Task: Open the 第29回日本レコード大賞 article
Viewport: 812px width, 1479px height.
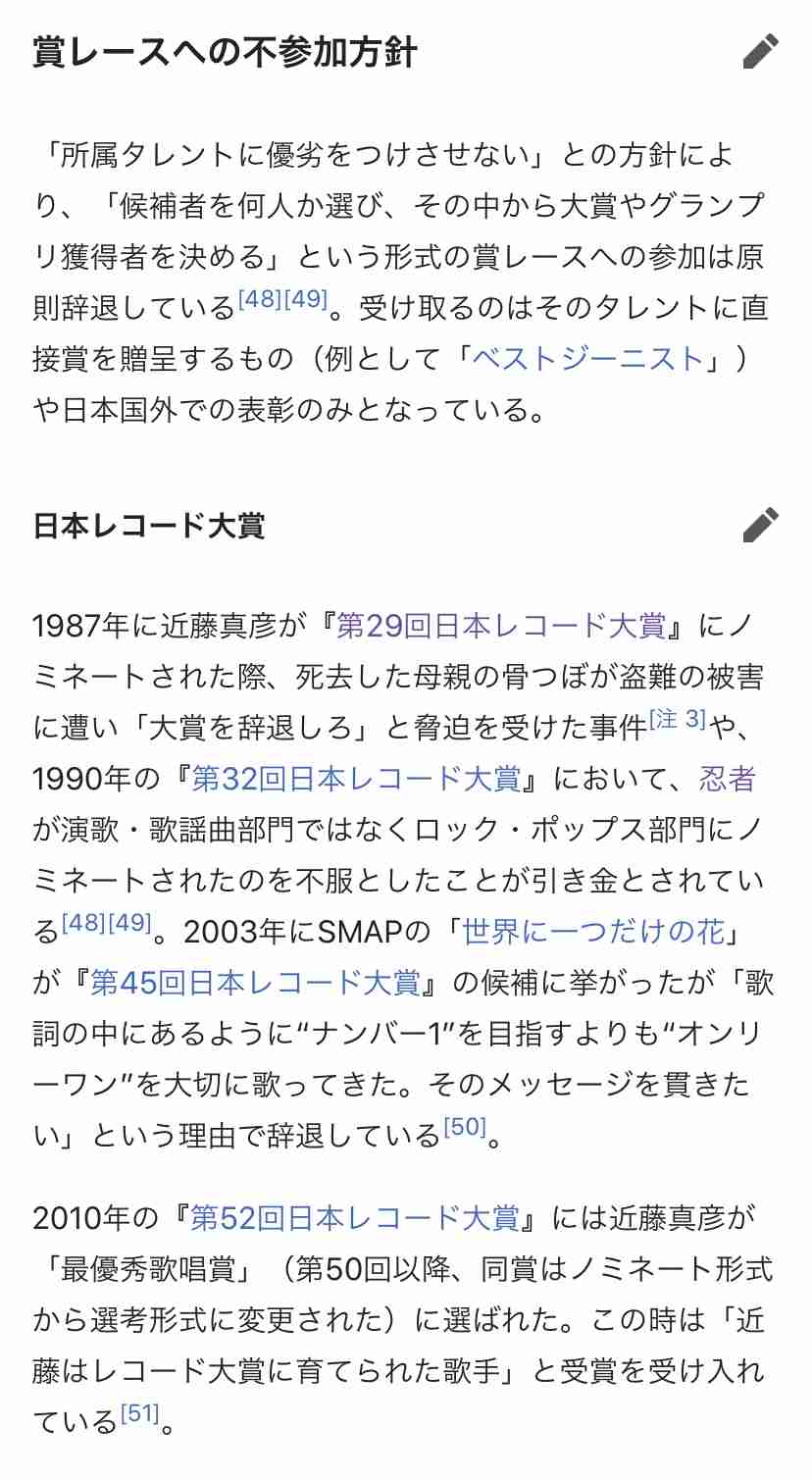Action: pyautogui.click(x=501, y=626)
